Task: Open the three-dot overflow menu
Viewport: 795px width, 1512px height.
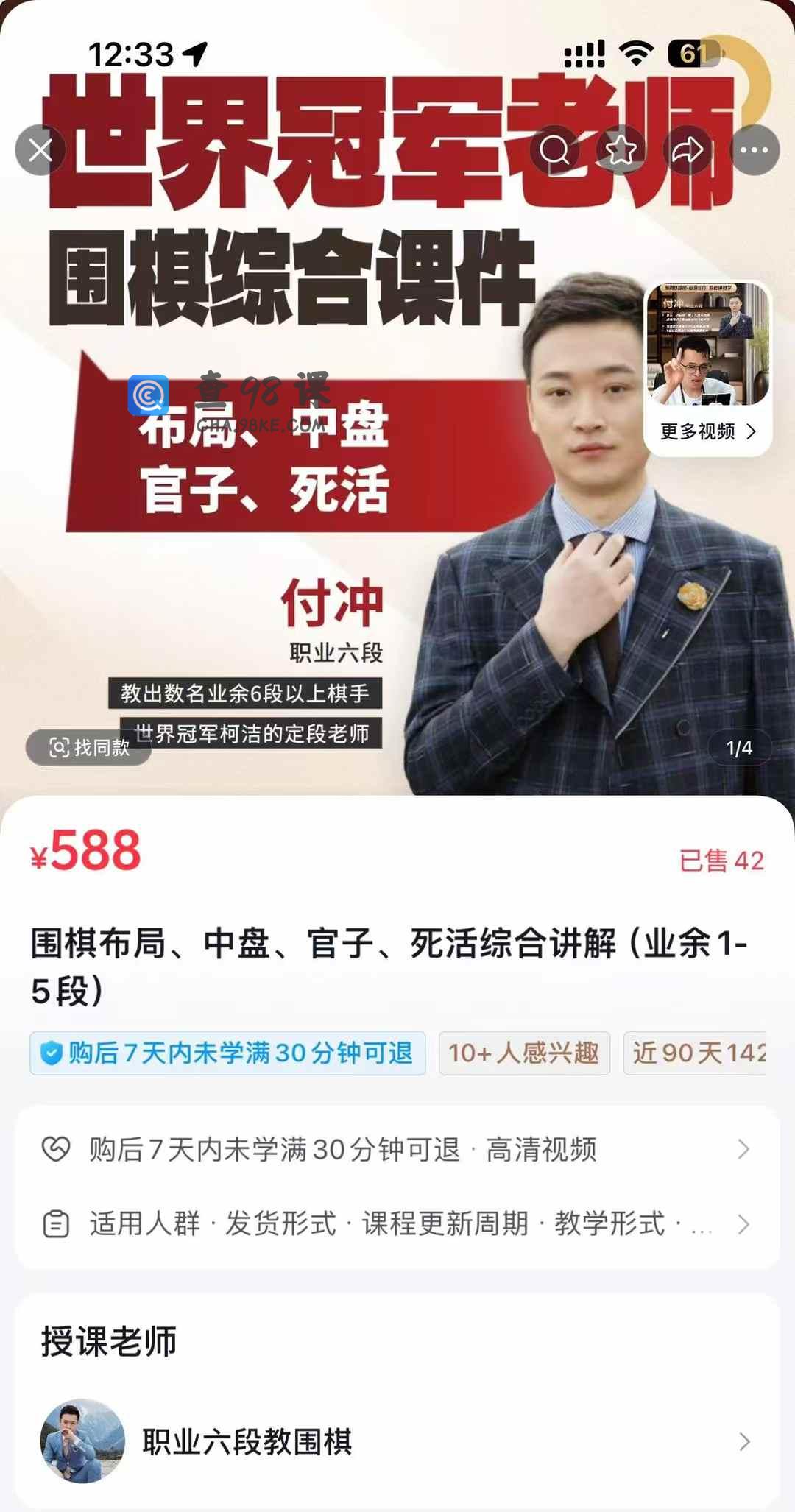Action: click(x=755, y=150)
